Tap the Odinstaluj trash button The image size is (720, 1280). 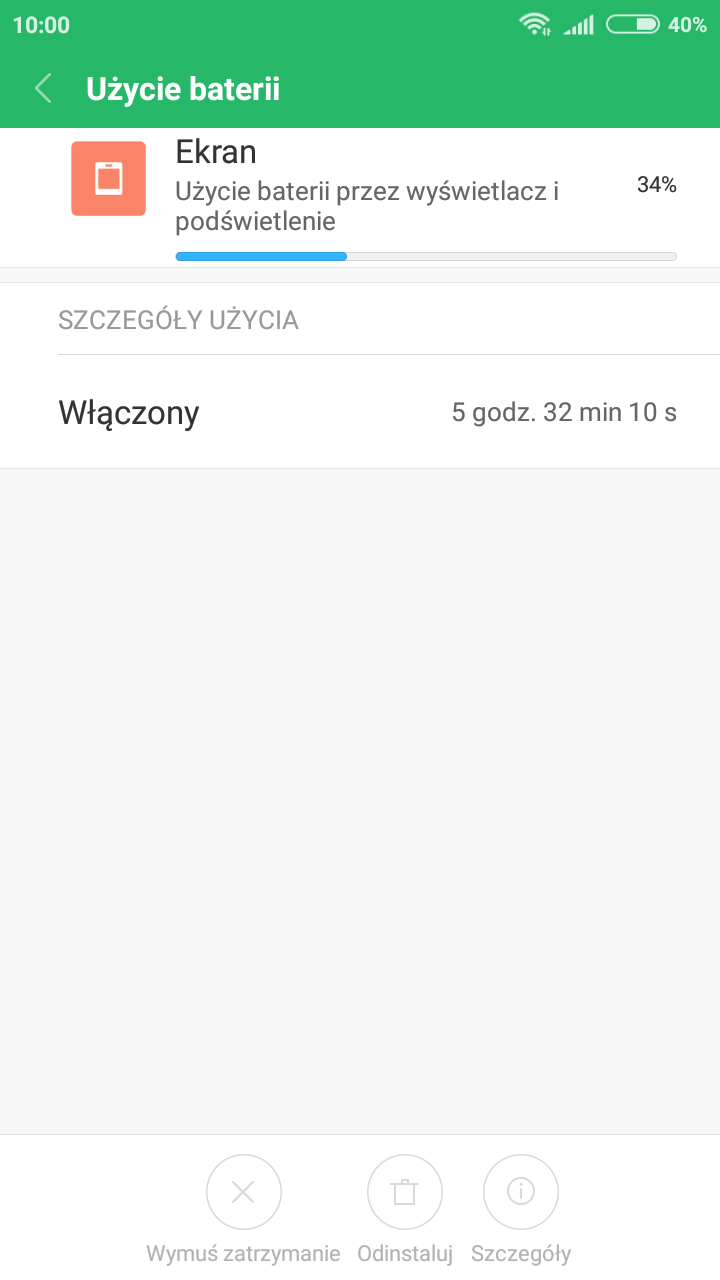[404, 1192]
